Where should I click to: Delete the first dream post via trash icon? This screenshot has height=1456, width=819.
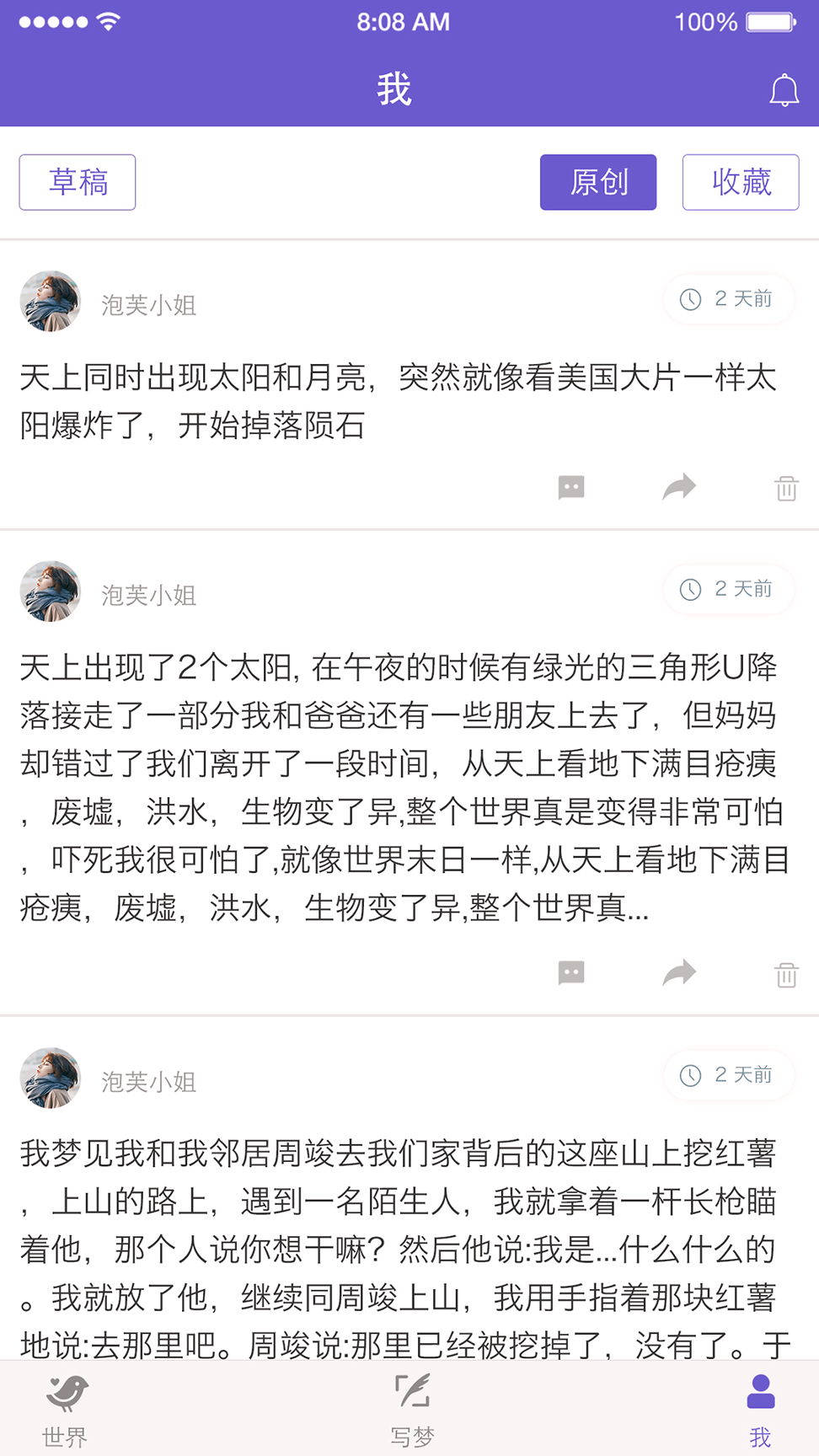pos(786,487)
